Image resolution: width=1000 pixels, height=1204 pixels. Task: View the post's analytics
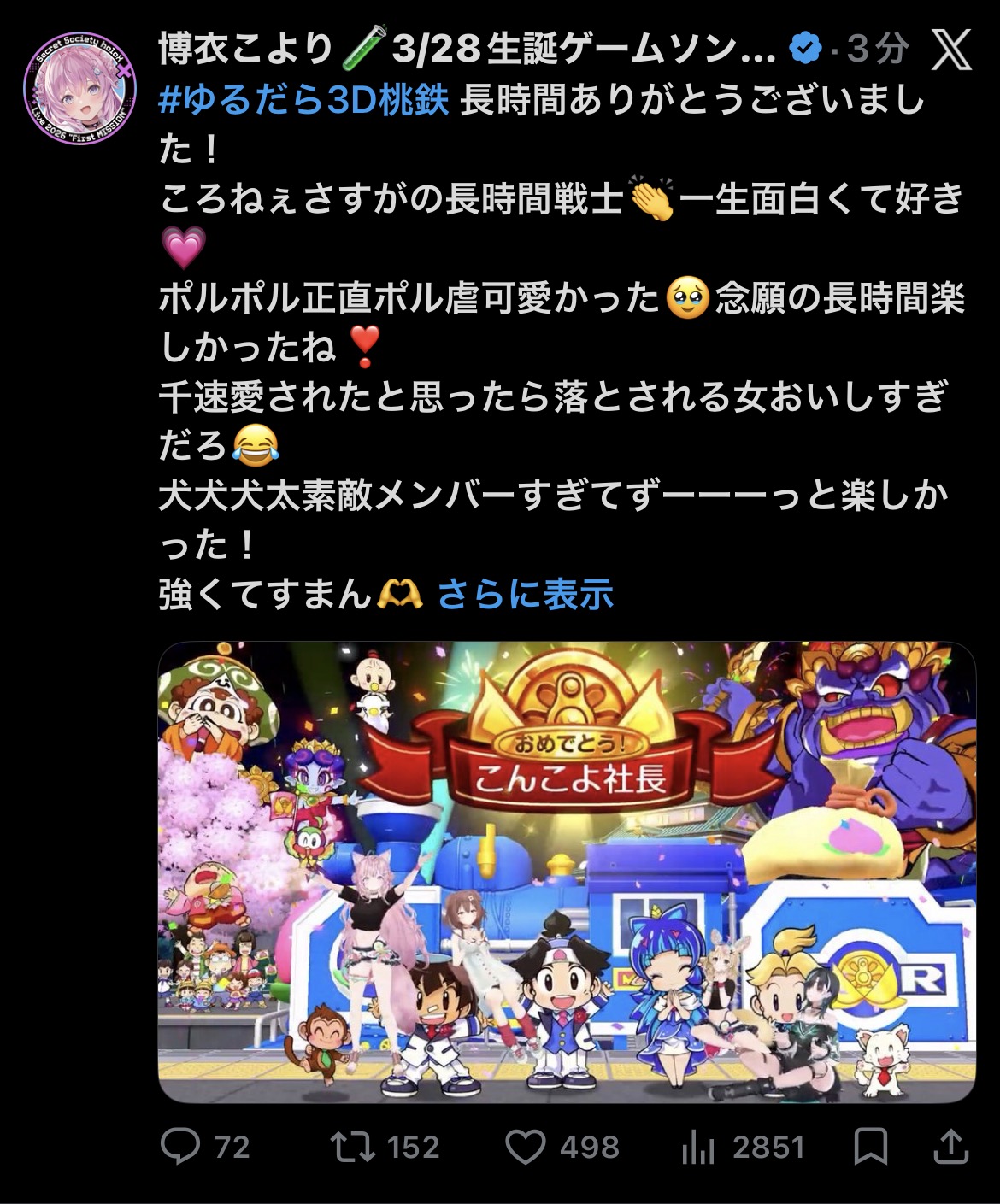click(x=743, y=1146)
